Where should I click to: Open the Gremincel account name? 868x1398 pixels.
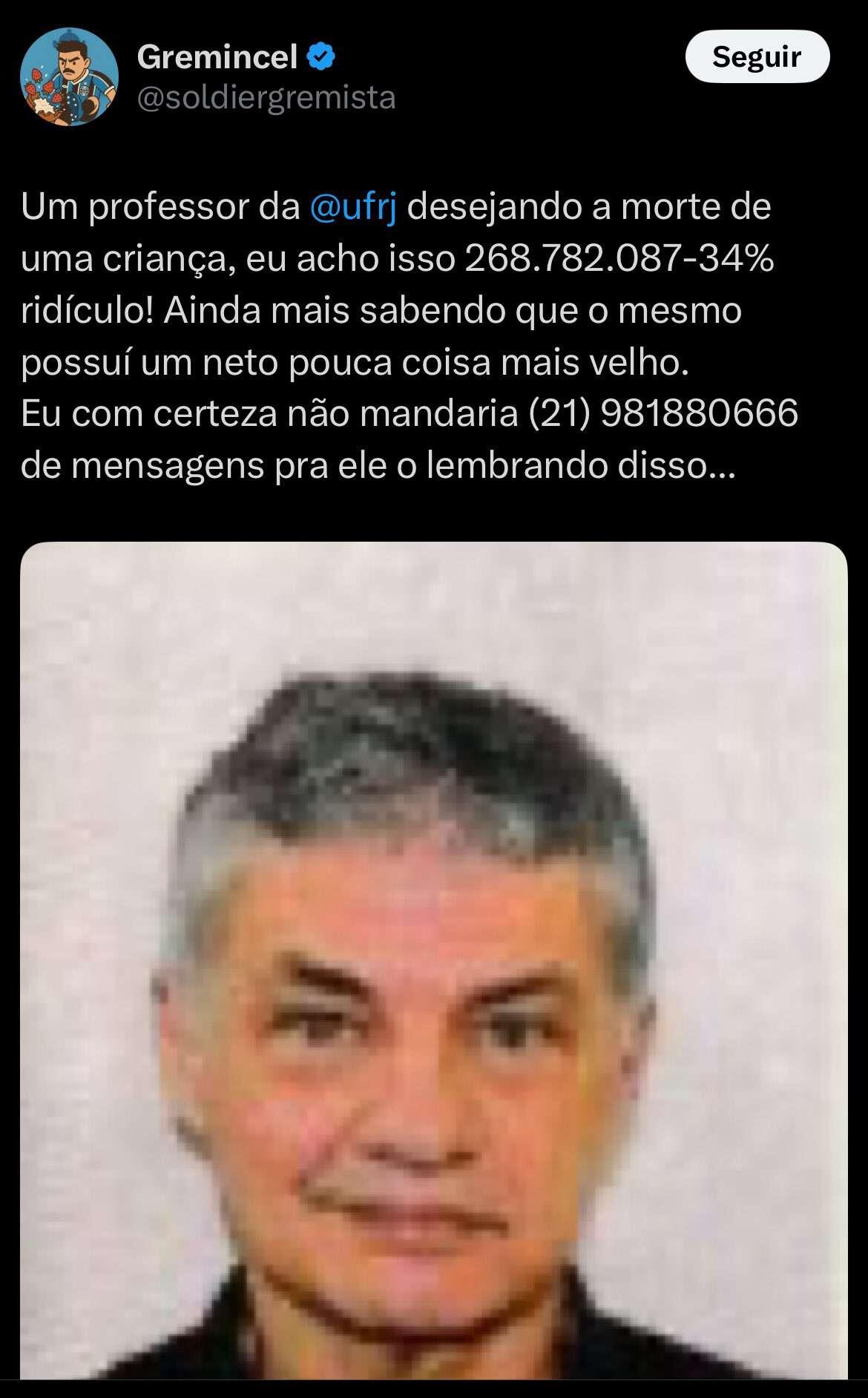point(217,56)
